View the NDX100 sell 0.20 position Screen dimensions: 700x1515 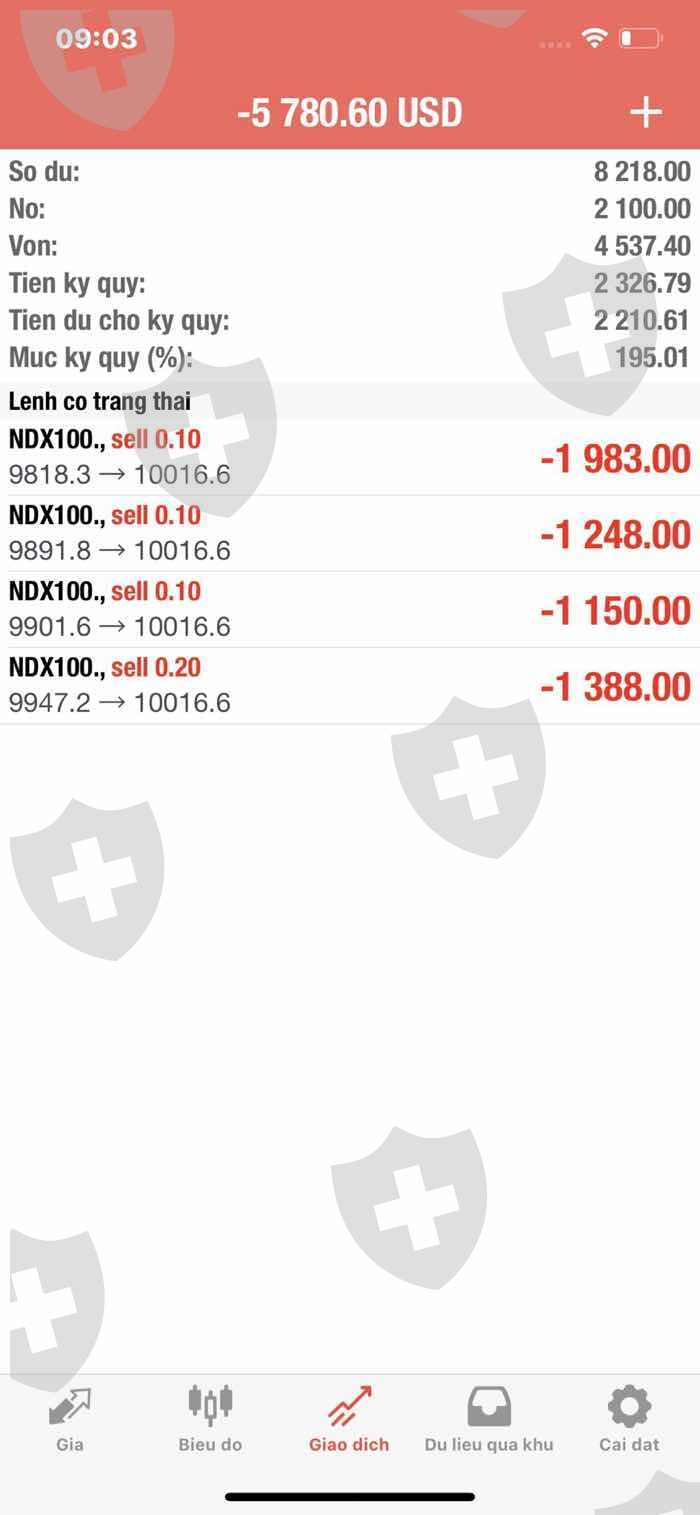(x=350, y=685)
